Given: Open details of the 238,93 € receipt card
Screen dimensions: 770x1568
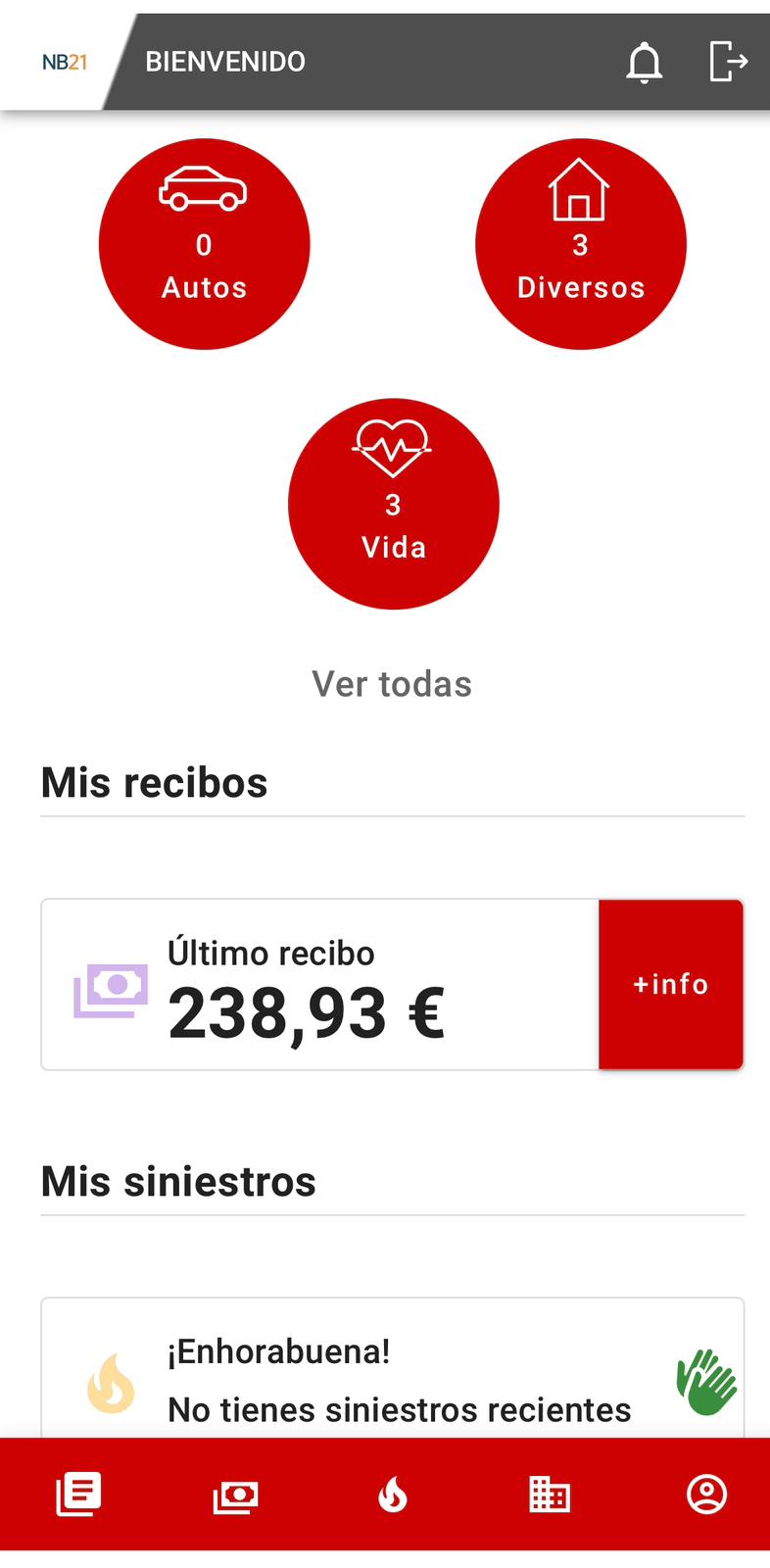Looking at the screenshot, I should [x=670, y=983].
